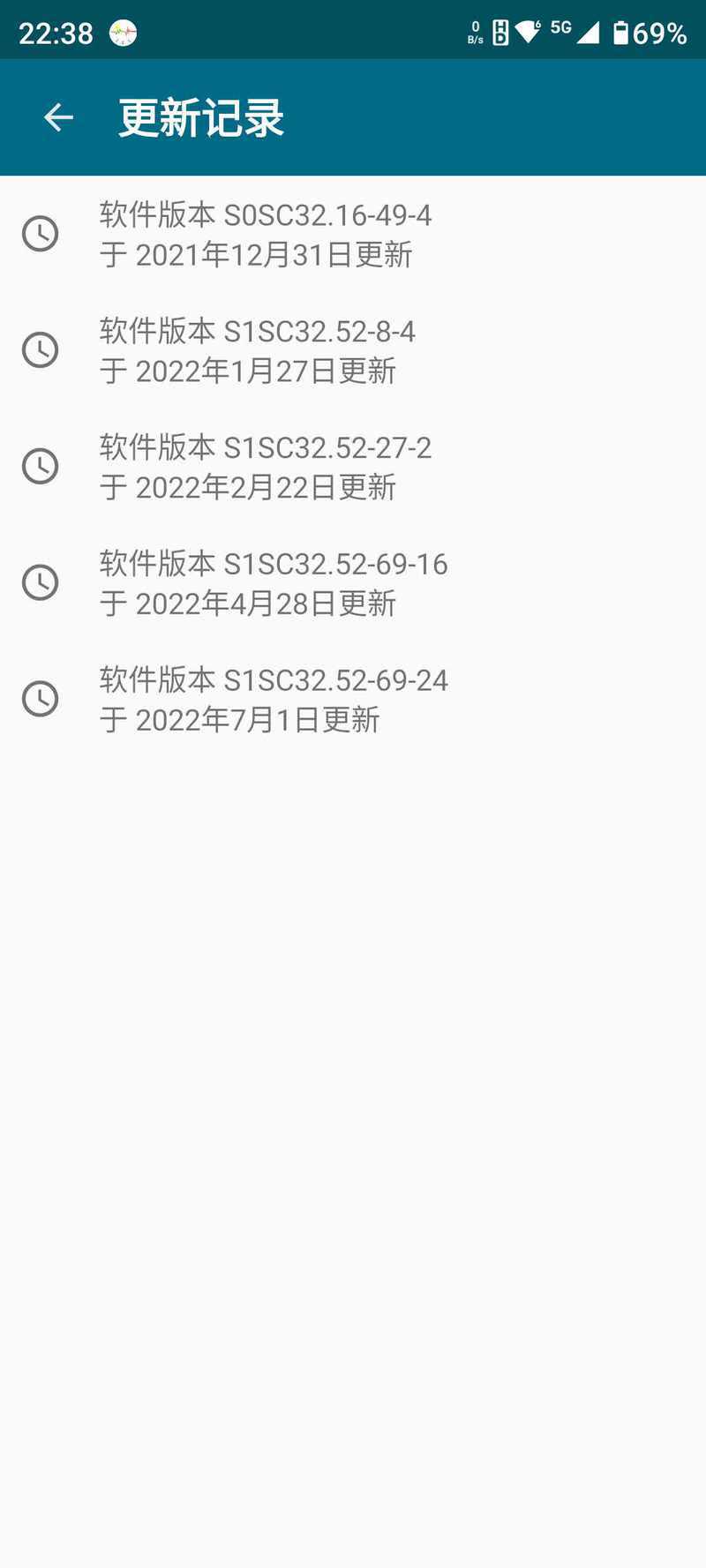Open update record S0SC32.16-49-4
706x1568 pixels.
pos(353,234)
